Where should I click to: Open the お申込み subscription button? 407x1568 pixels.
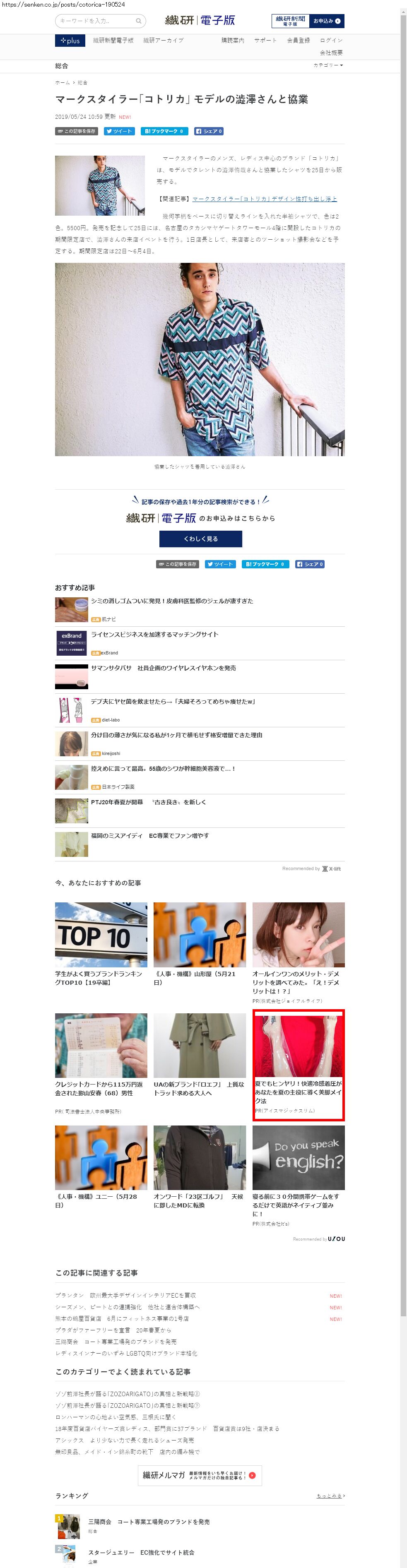[x=326, y=21]
